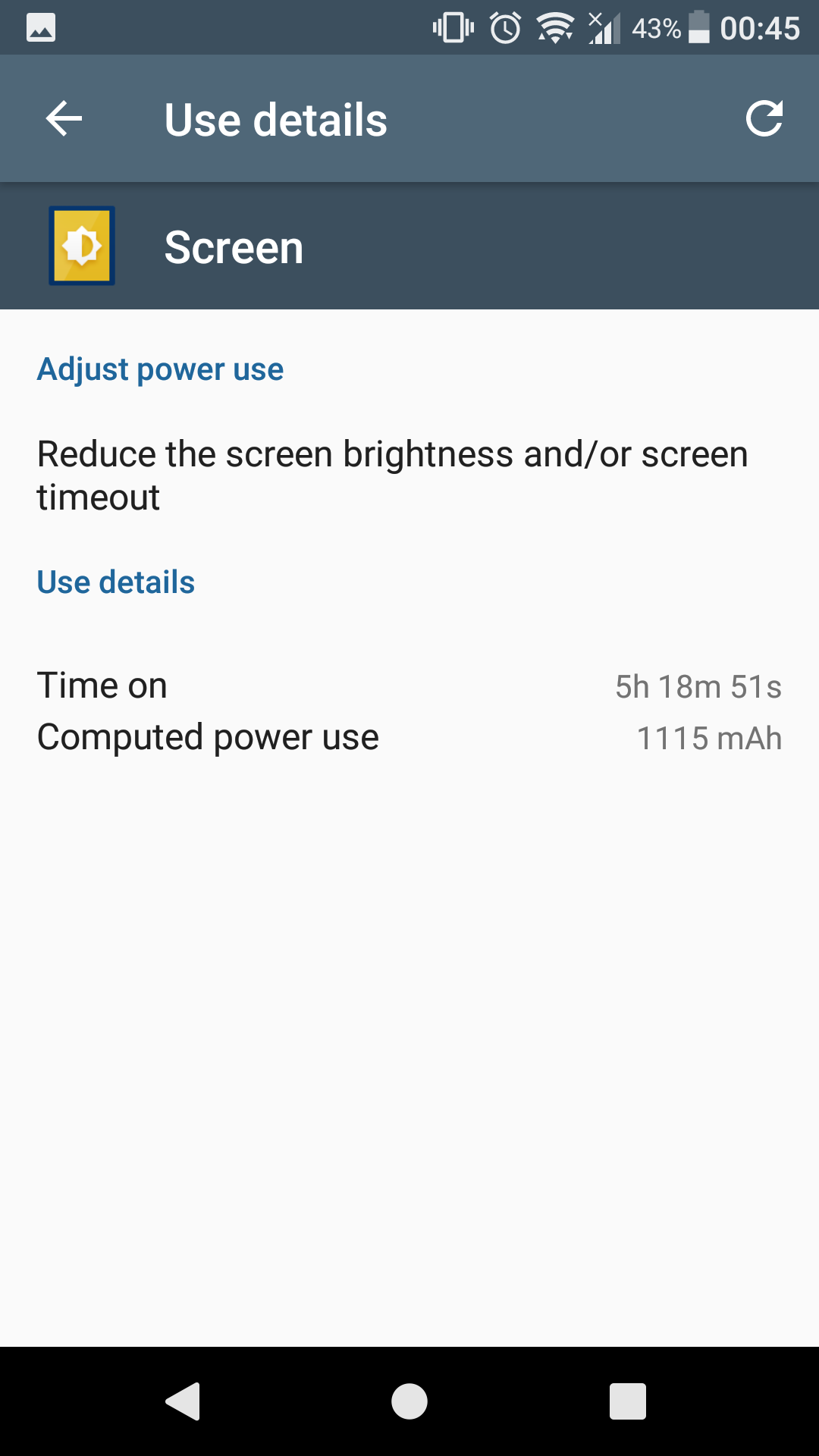Go to the home screen
The width and height of the screenshot is (819, 1456).
409,1401
